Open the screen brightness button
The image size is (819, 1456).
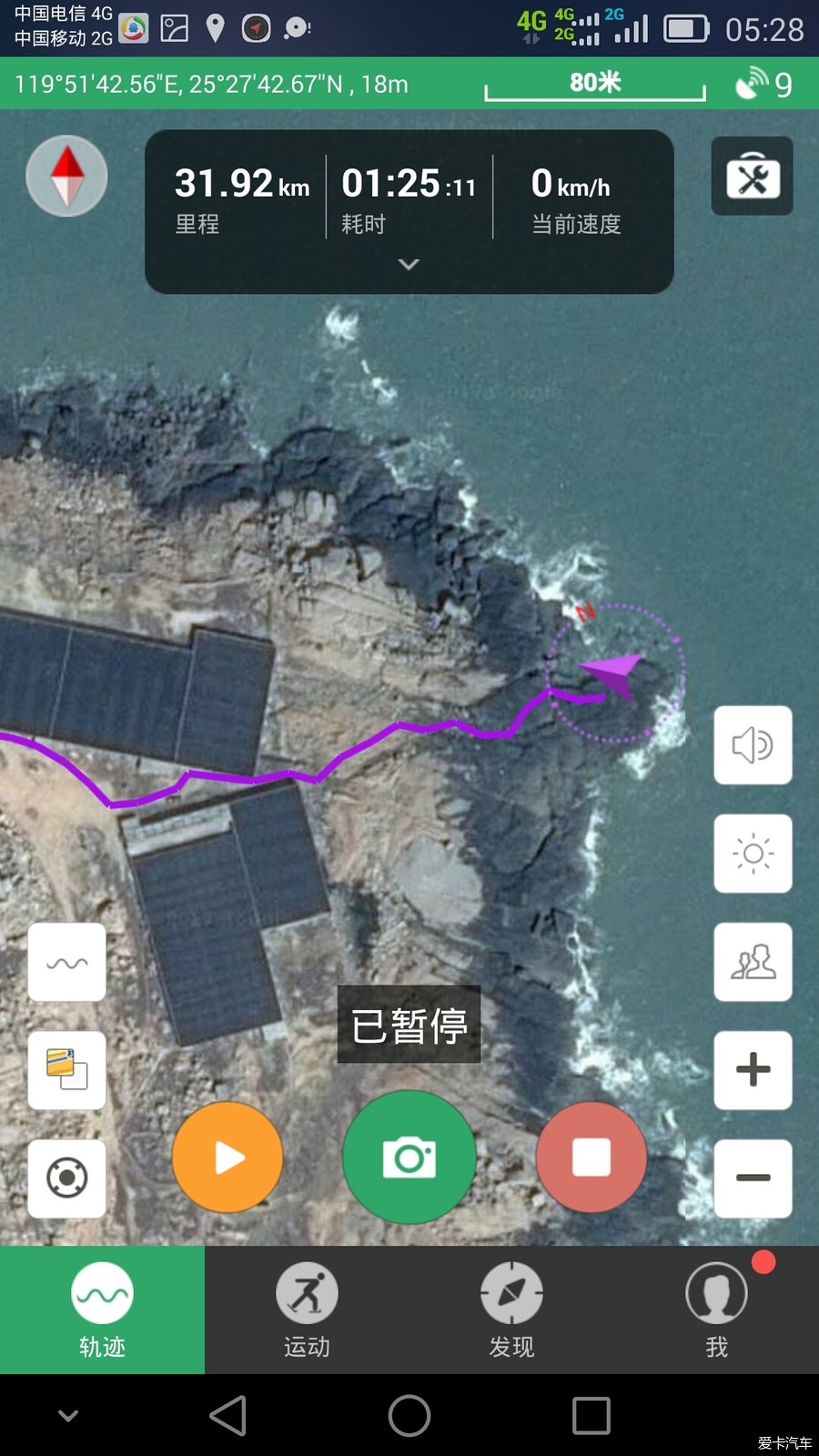point(753,853)
